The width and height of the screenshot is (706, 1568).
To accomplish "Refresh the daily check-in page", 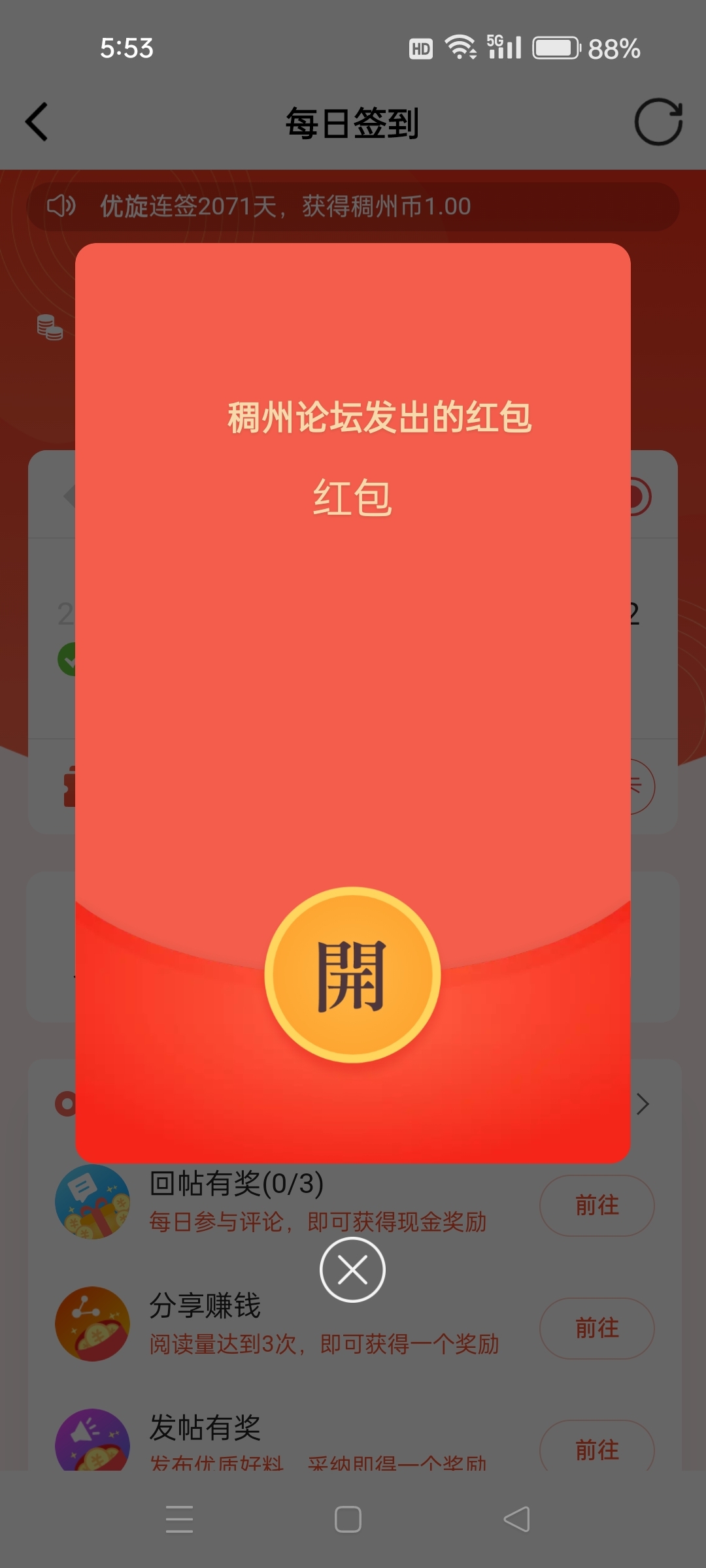I will pos(658,122).
